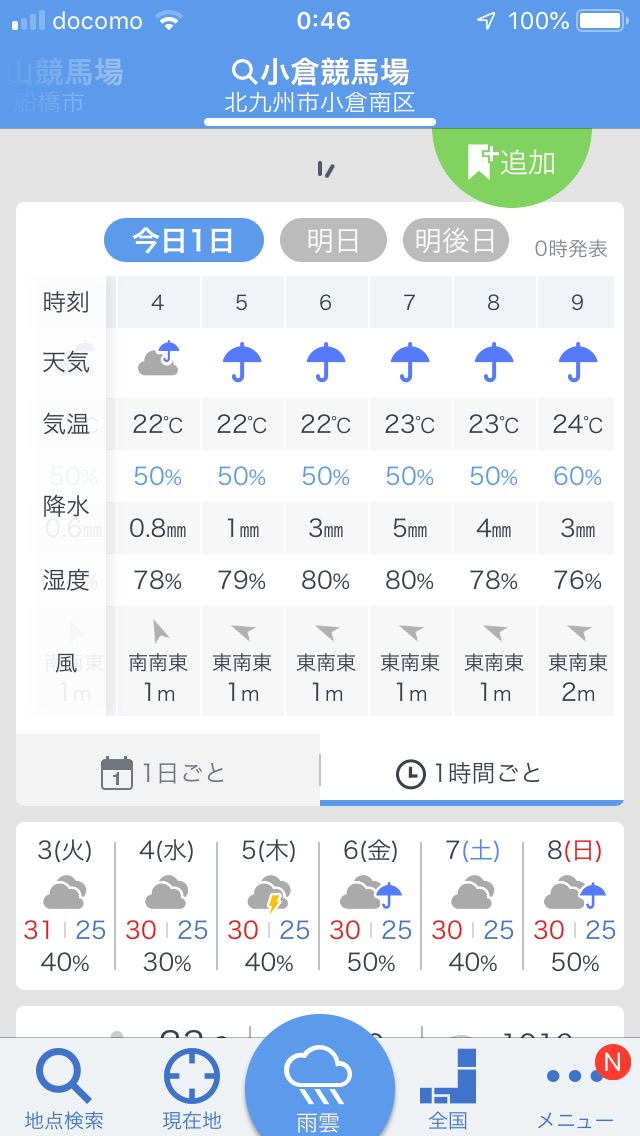640x1136 pixels.
Task: Open location search for 小倉競馬場
Action: click(320, 73)
